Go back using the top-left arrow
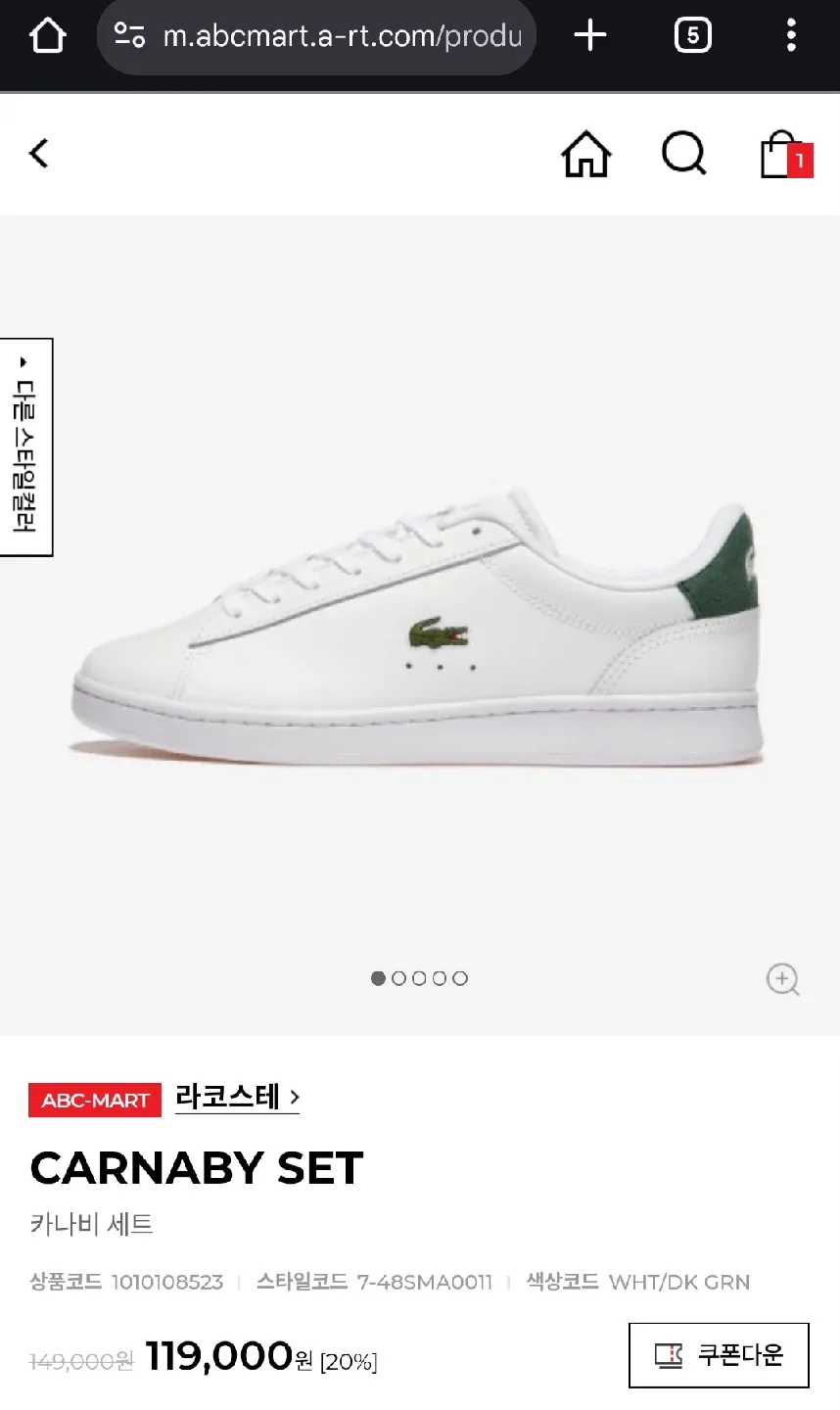Viewport: 840px width, 1410px height. pyautogui.click(x=39, y=154)
